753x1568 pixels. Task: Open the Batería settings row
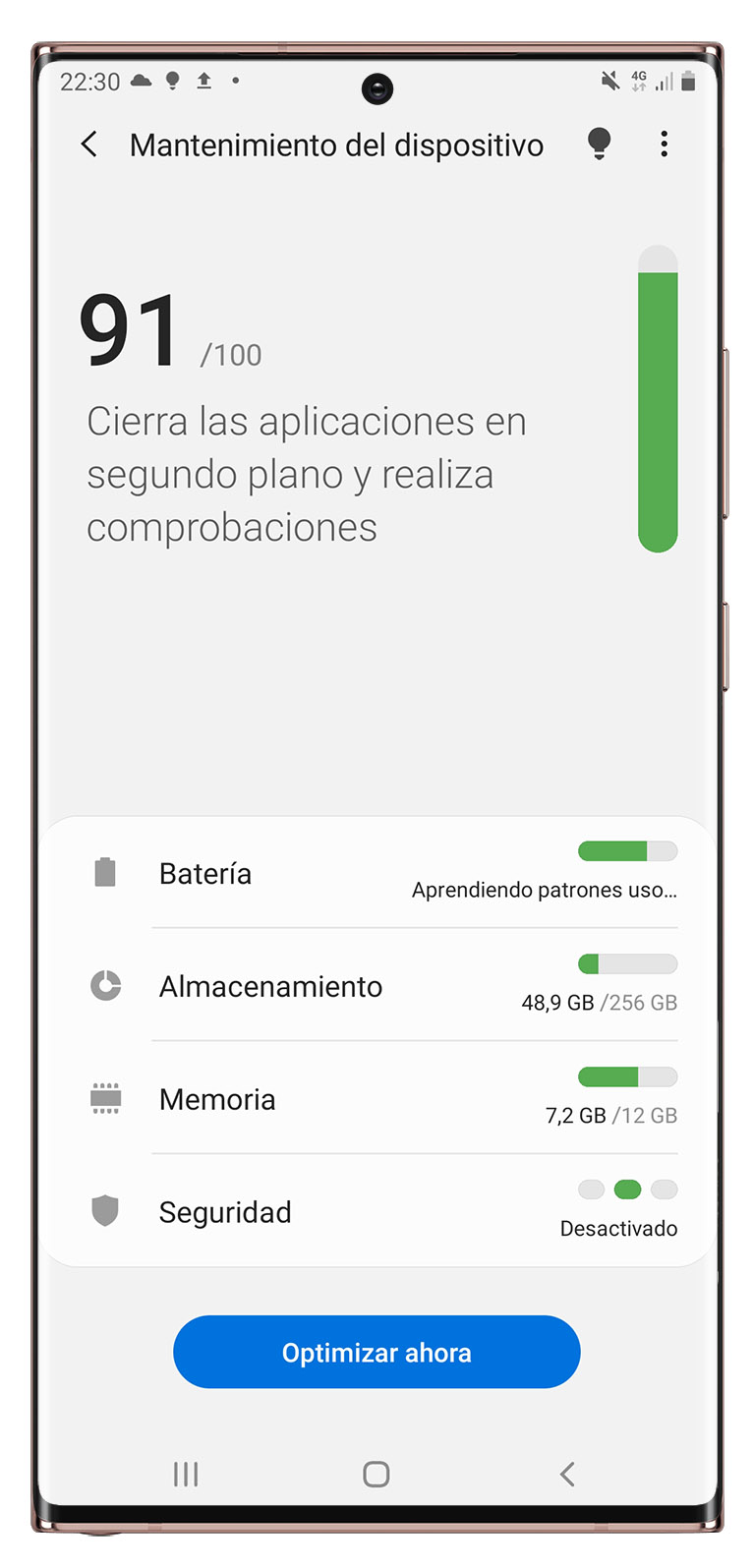click(x=376, y=873)
